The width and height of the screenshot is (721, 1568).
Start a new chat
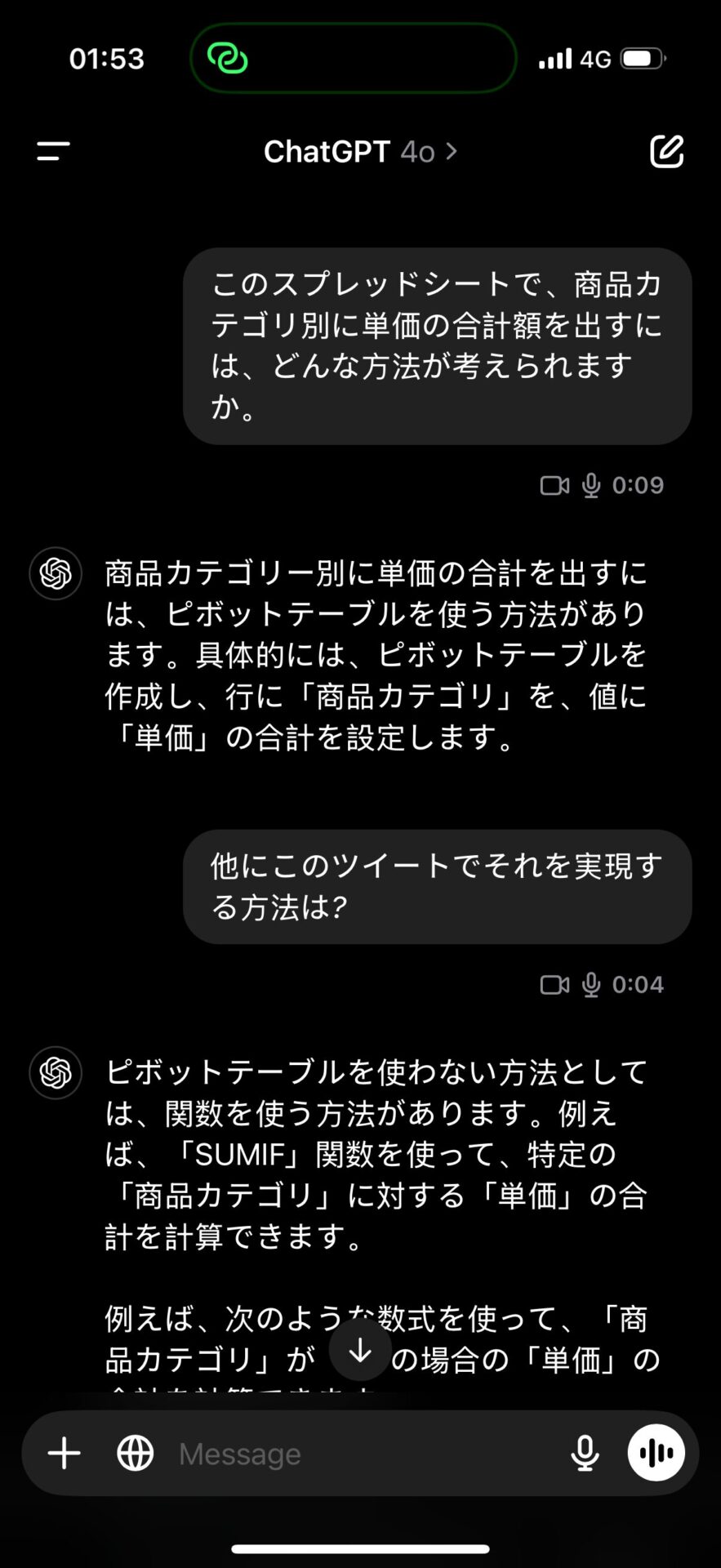tap(666, 151)
